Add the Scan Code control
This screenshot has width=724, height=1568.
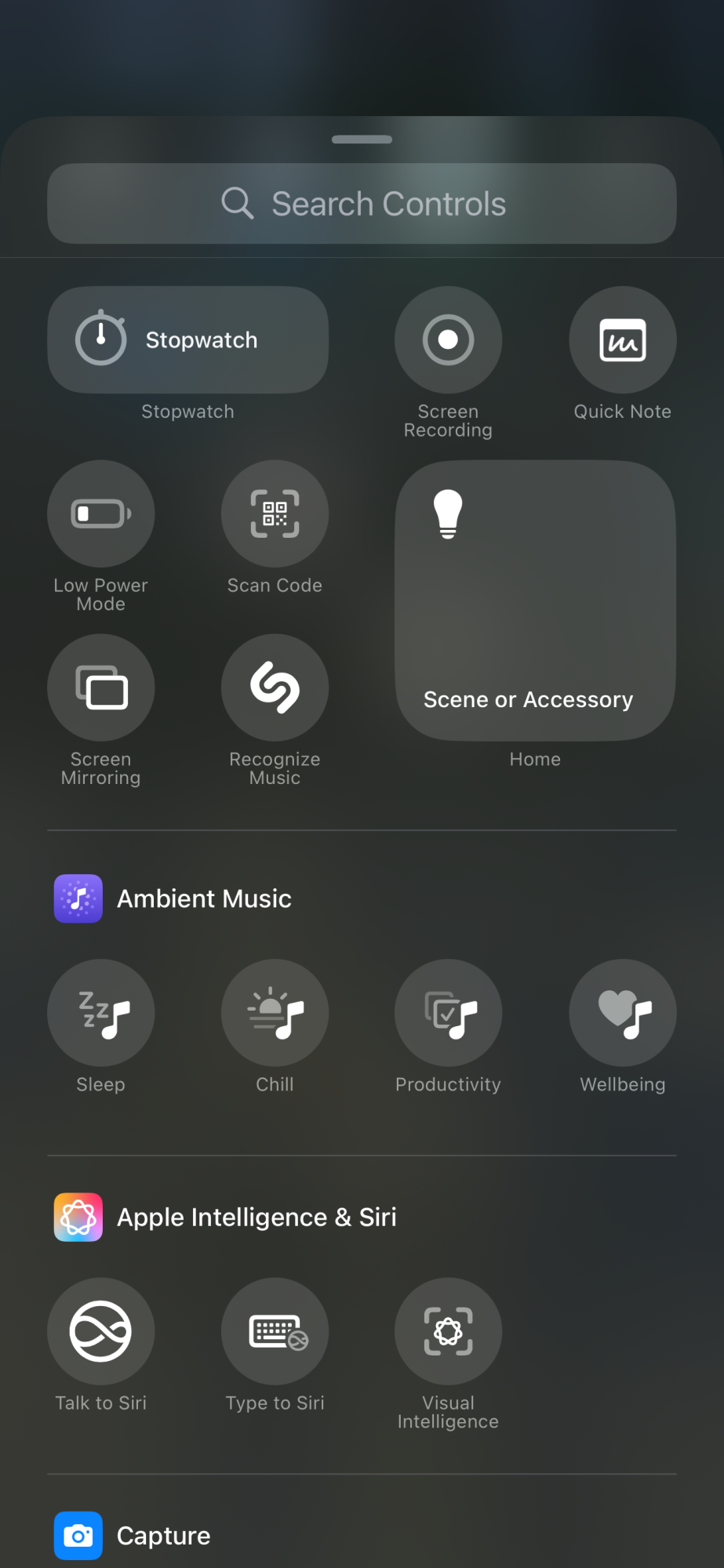(x=275, y=514)
